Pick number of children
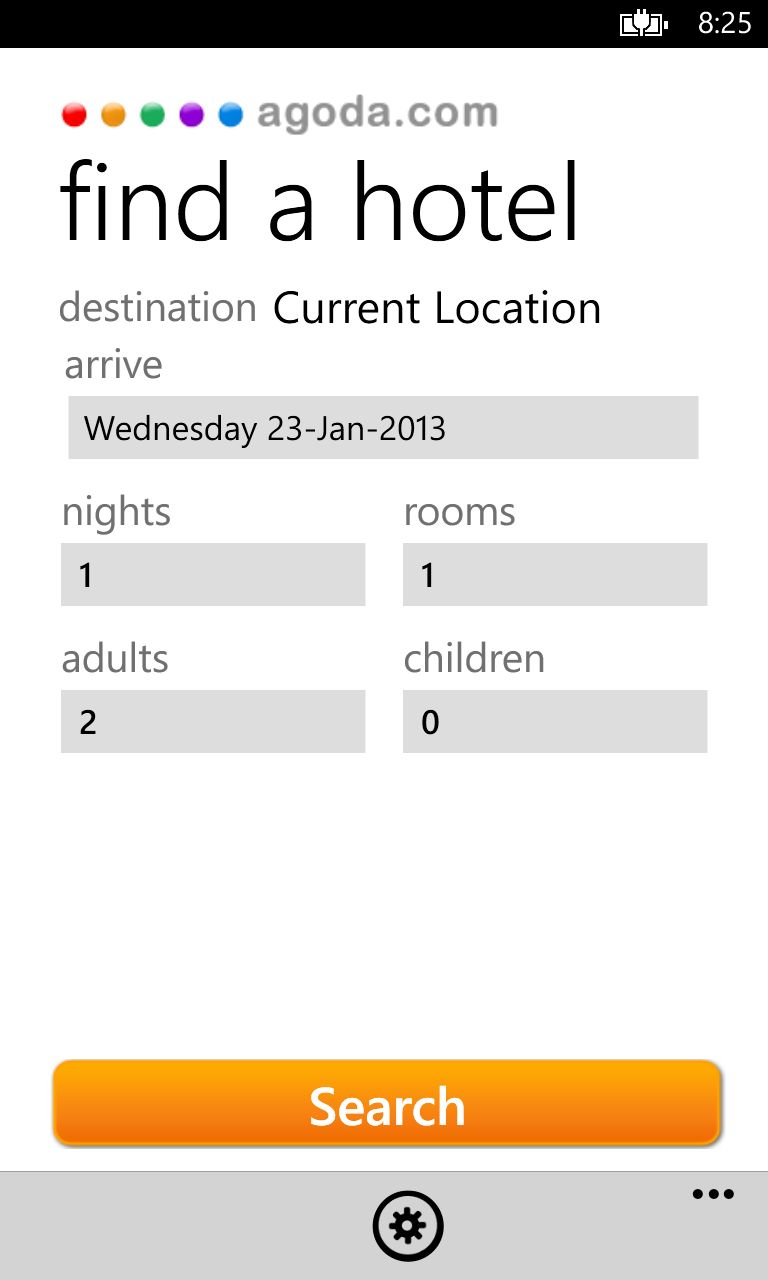The height and width of the screenshot is (1280, 768). pyautogui.click(x=555, y=722)
